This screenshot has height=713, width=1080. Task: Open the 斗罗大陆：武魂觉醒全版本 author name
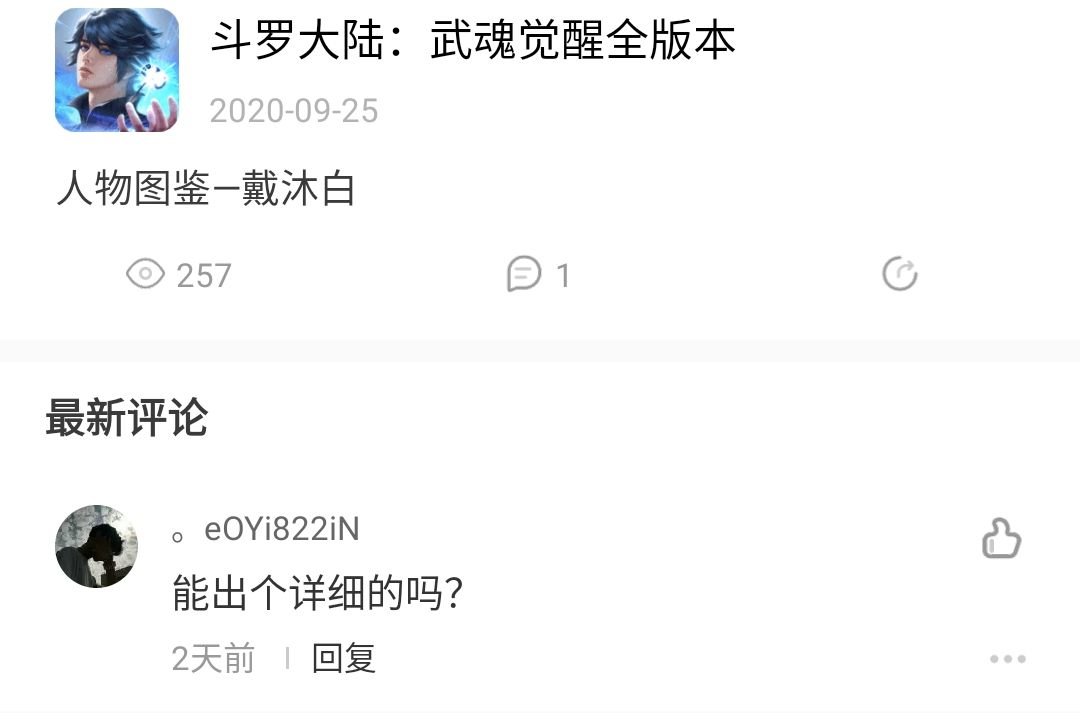tap(473, 40)
